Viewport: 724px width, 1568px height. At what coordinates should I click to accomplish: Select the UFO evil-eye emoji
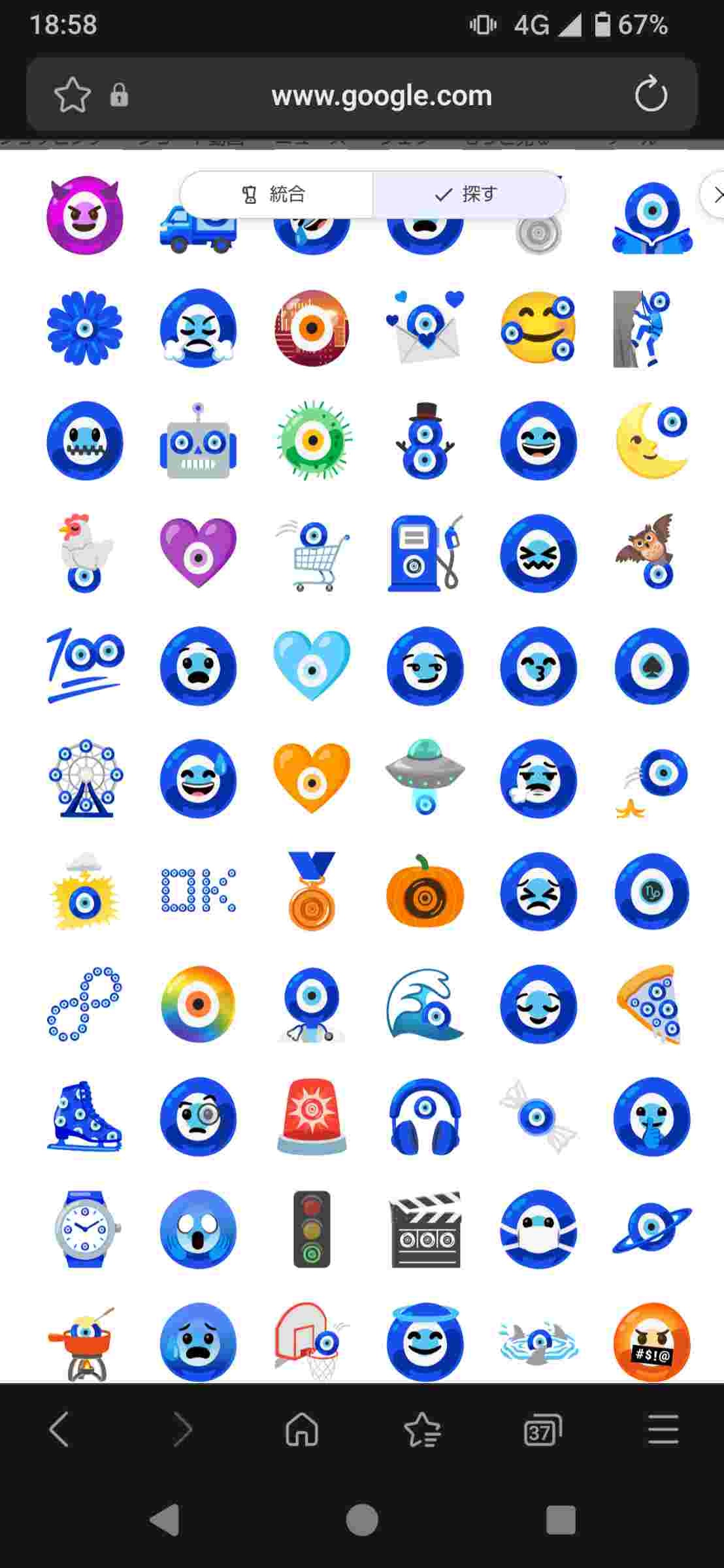tap(425, 776)
